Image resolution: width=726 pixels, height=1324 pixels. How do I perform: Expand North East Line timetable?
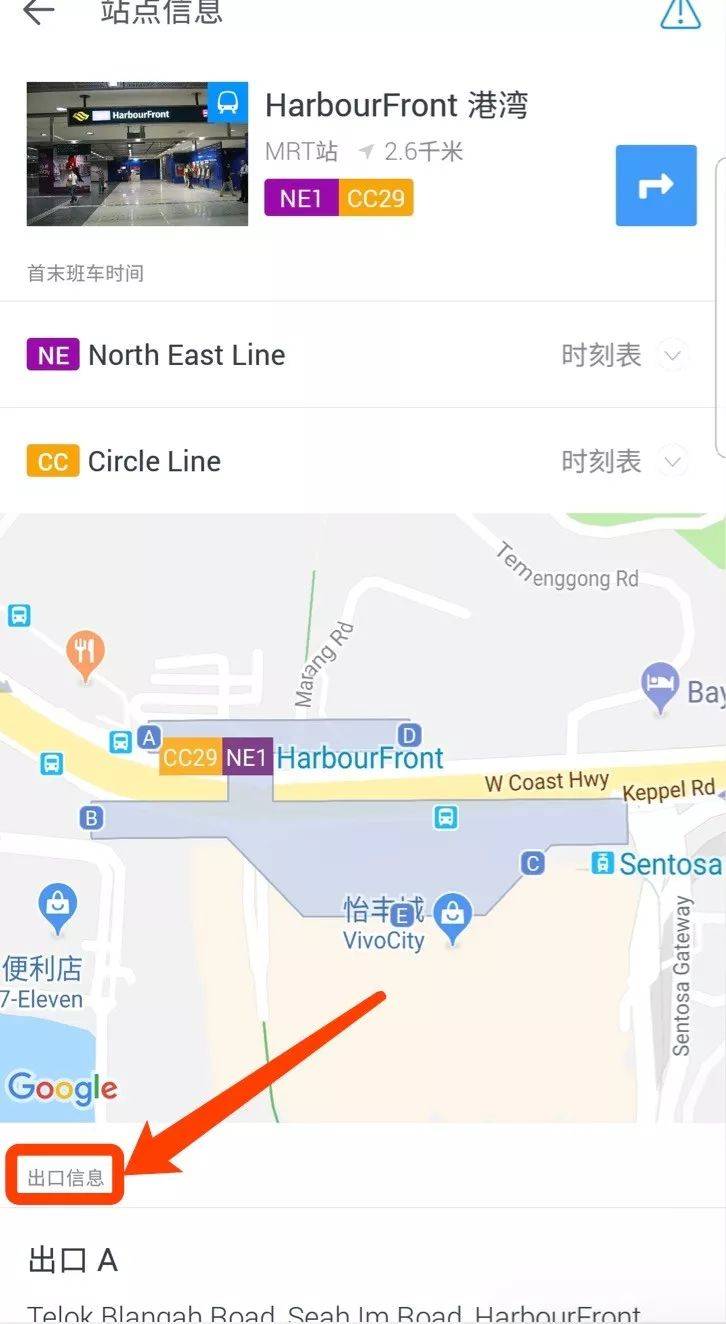tap(672, 355)
